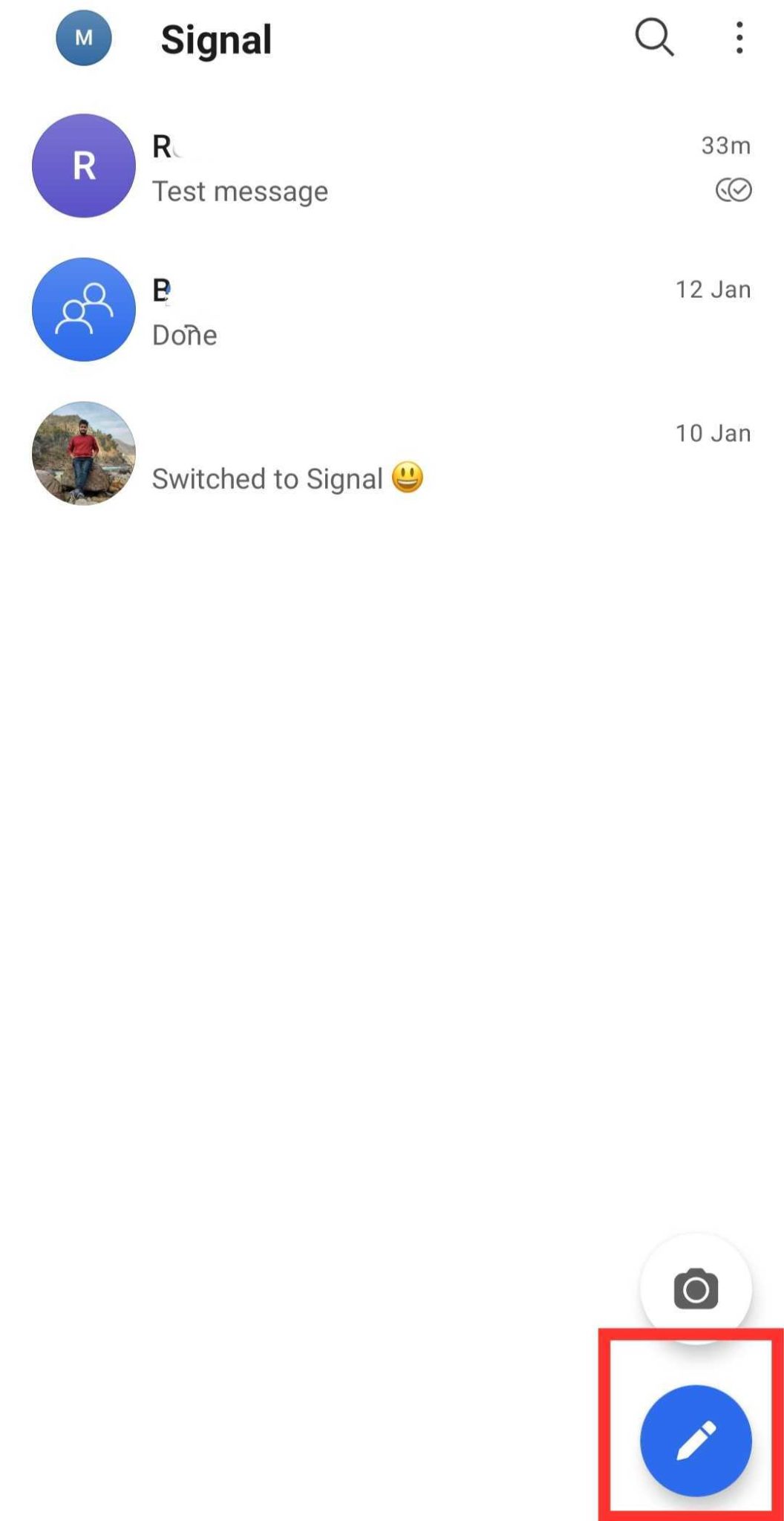The width and height of the screenshot is (784, 1521).
Task: Tap the 33m timestamp on the first chat
Action: pos(725,146)
